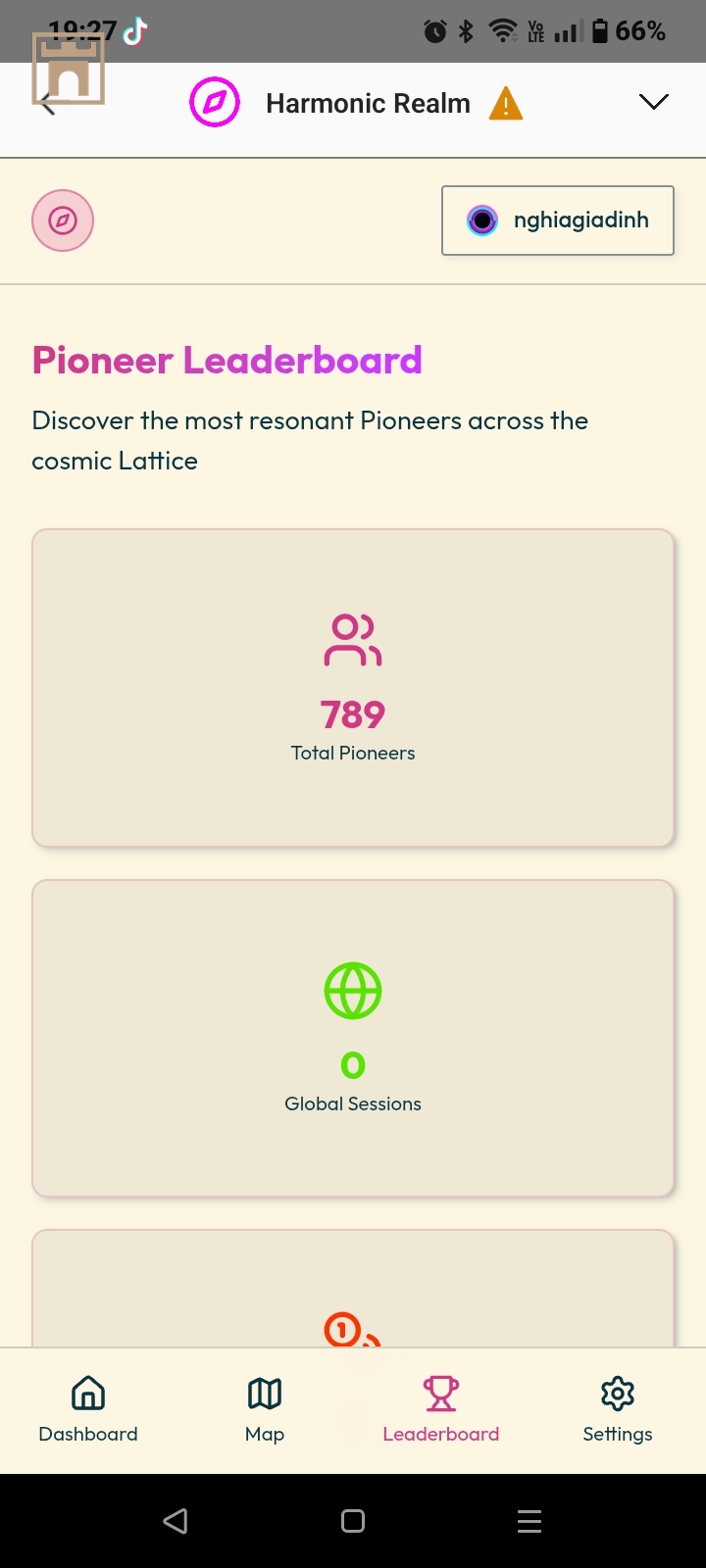
Task: Open the Map tab
Action: click(265, 1409)
